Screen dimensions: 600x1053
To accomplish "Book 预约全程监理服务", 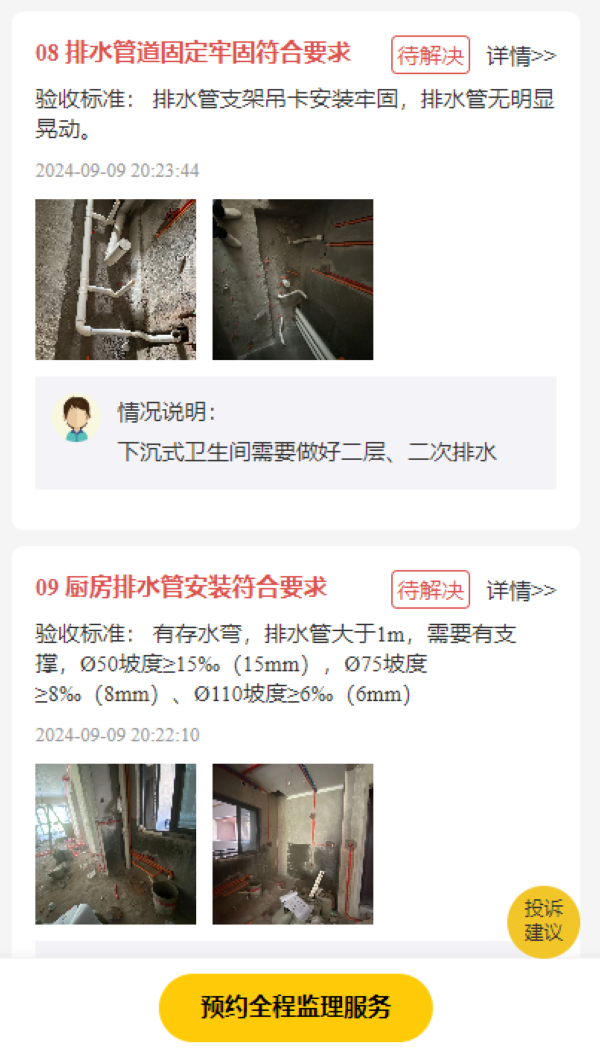I will 296,1007.
